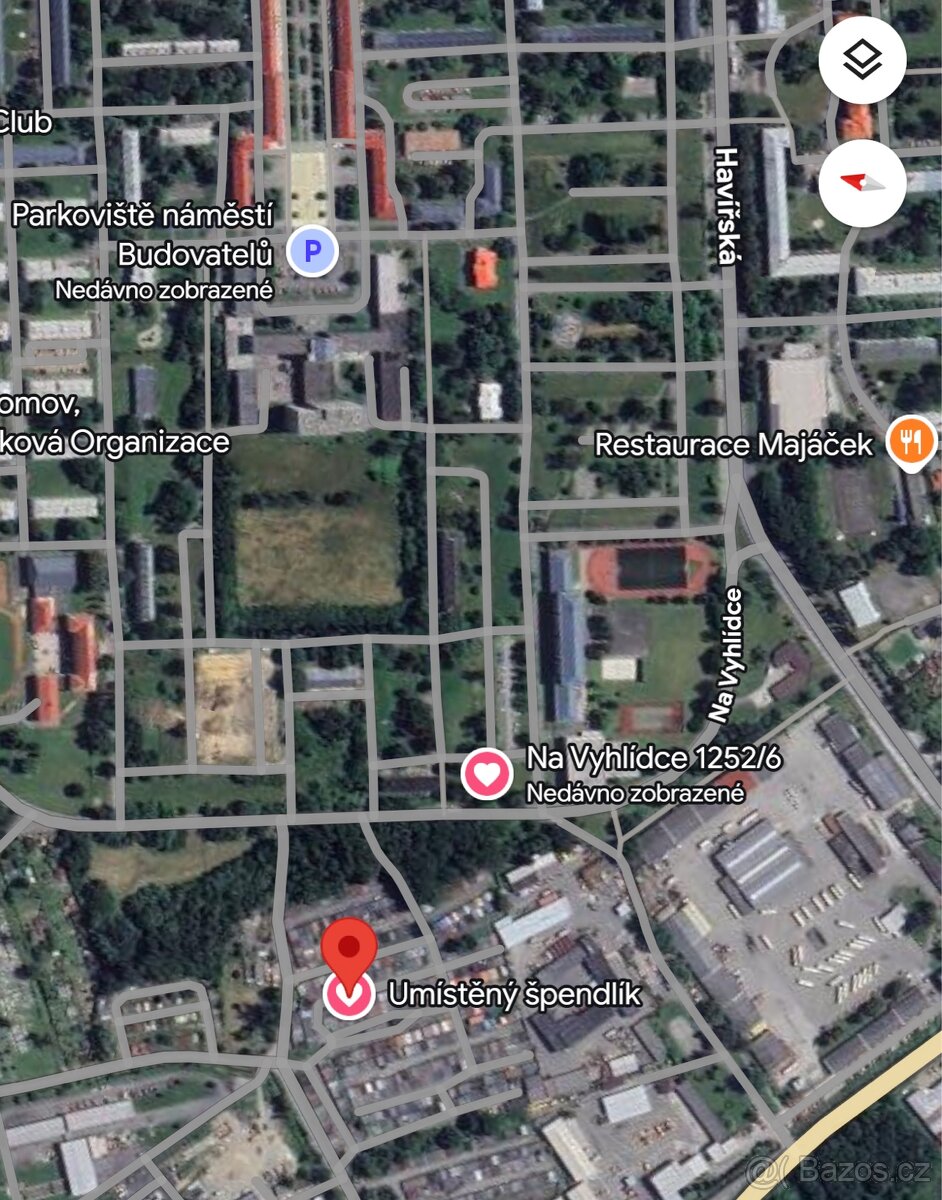Tap the compass to reset map orientation

coord(862,183)
